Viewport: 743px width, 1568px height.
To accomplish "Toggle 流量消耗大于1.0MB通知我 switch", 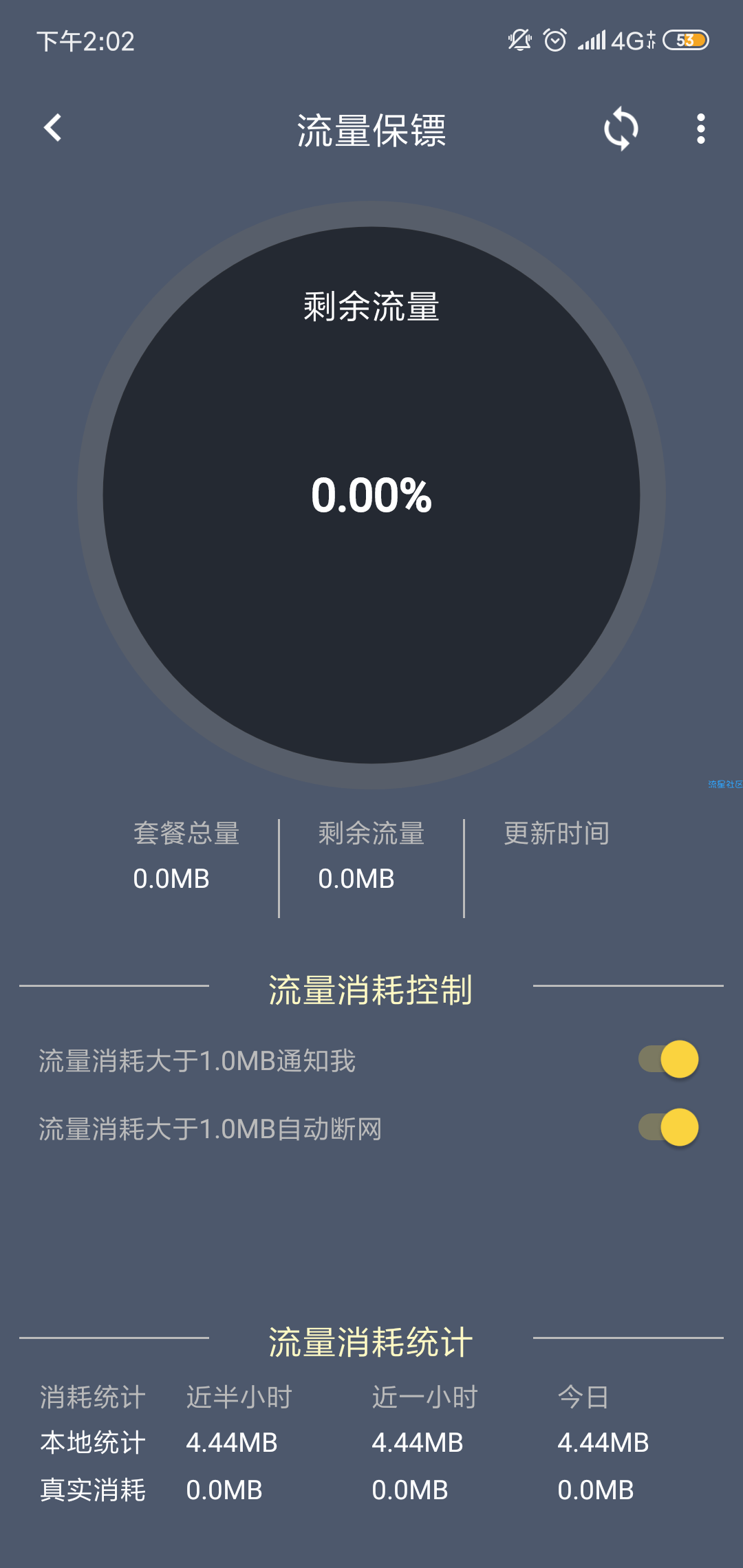I will 669,1059.
